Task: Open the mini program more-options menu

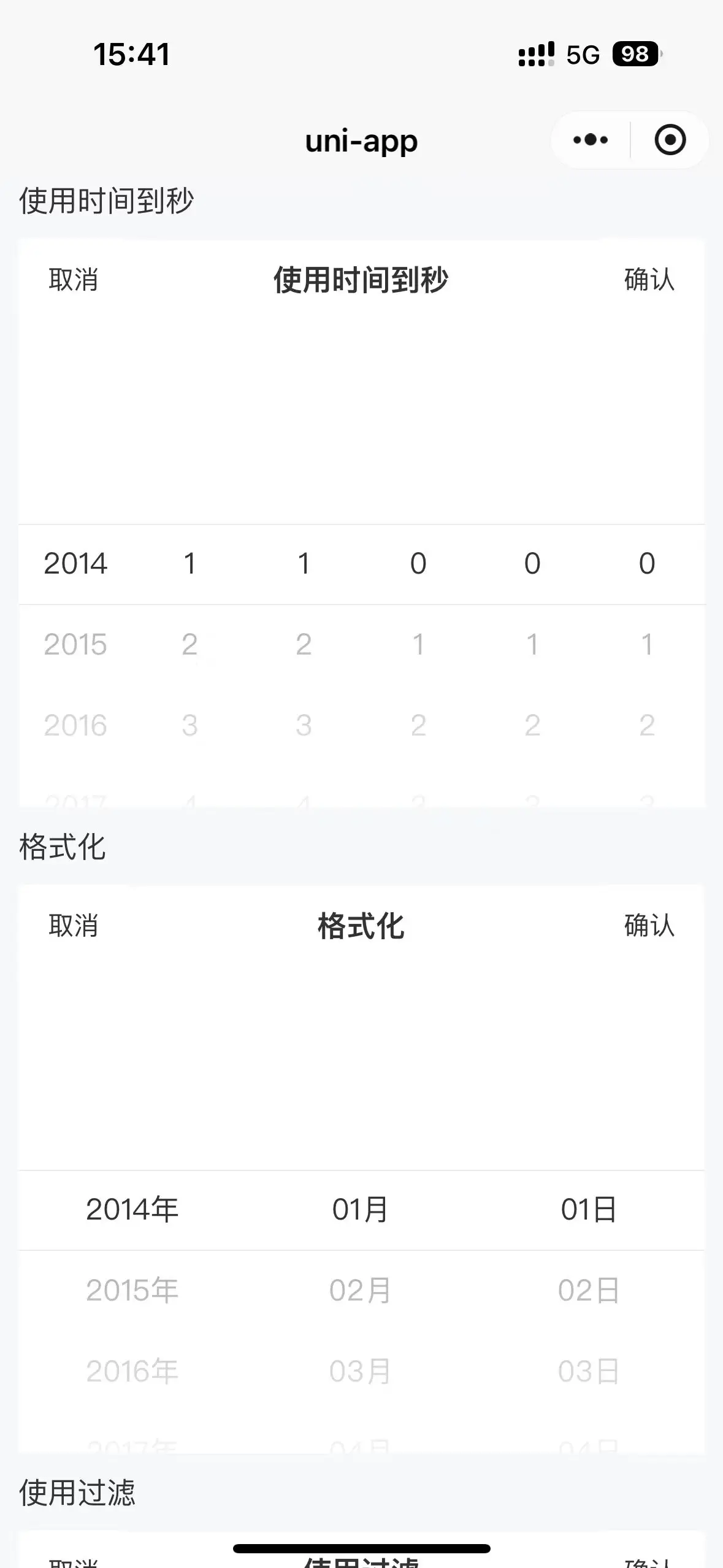Action: 590,140
